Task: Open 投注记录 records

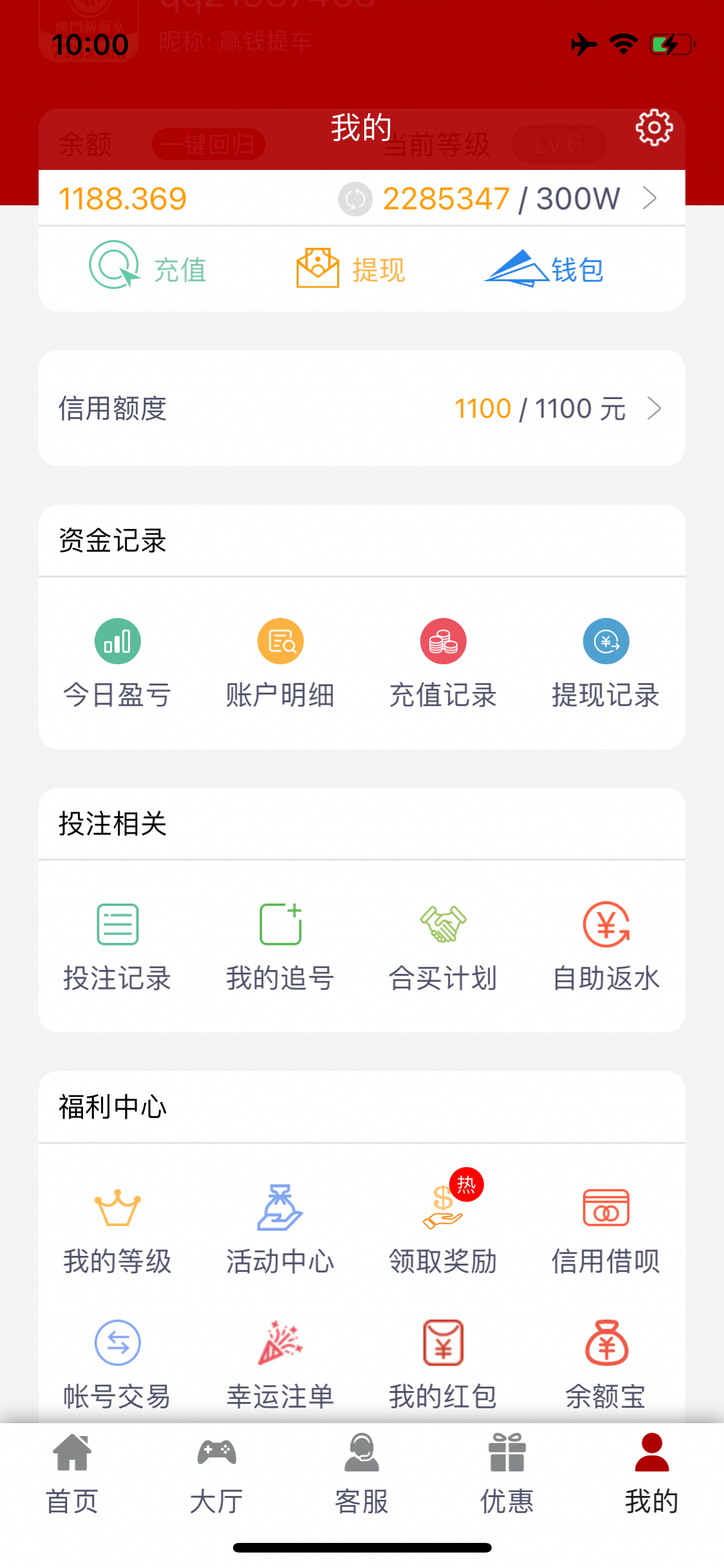Action: pyautogui.click(x=117, y=946)
